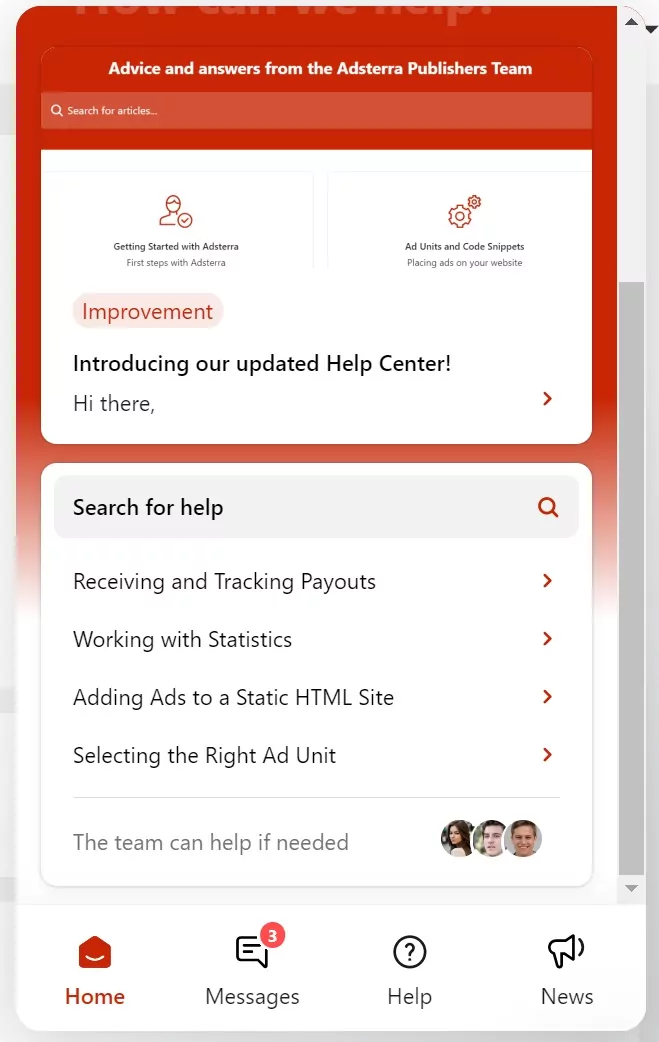The height and width of the screenshot is (1042, 659).
Task: Open the News tab
Action: (566, 971)
